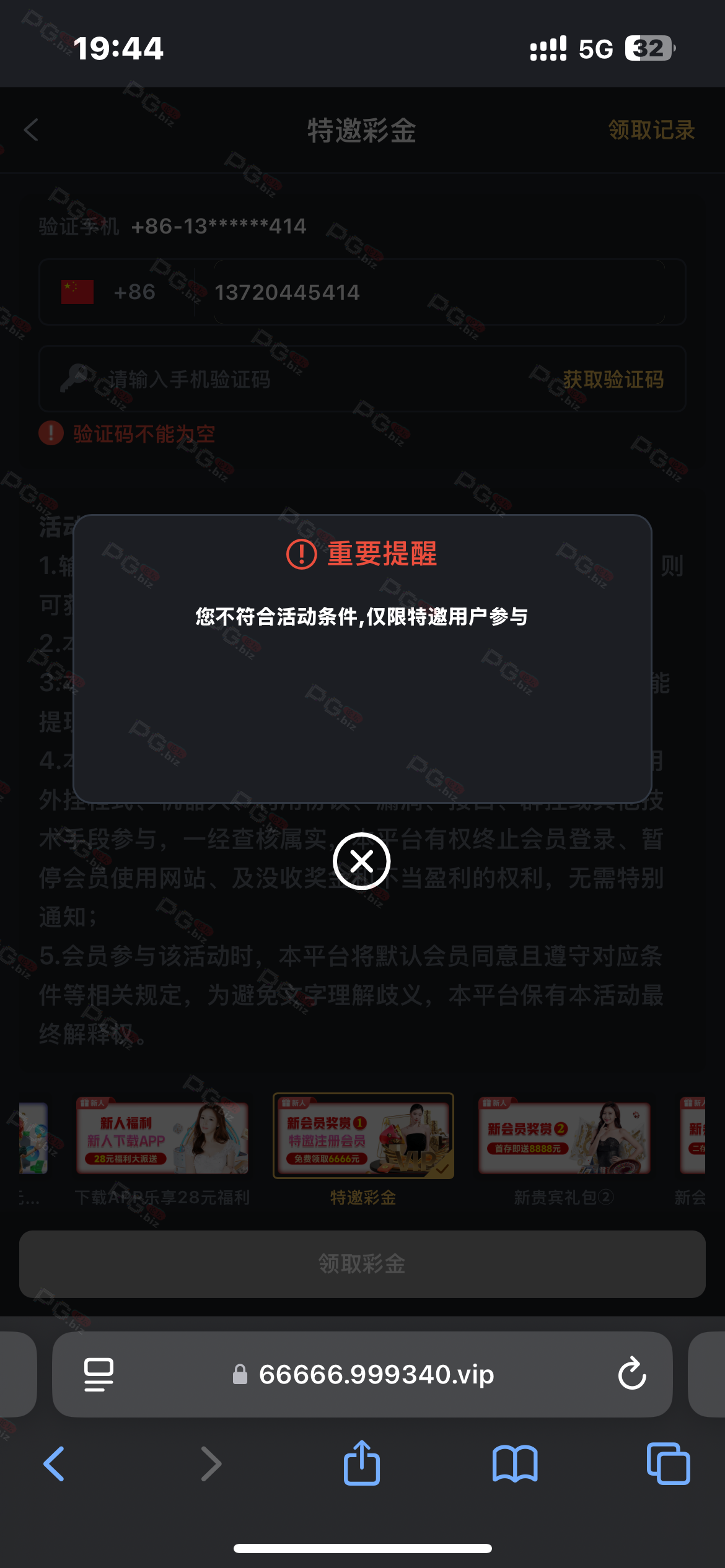Go back in Safari history
725x1568 pixels.
coord(55,1464)
